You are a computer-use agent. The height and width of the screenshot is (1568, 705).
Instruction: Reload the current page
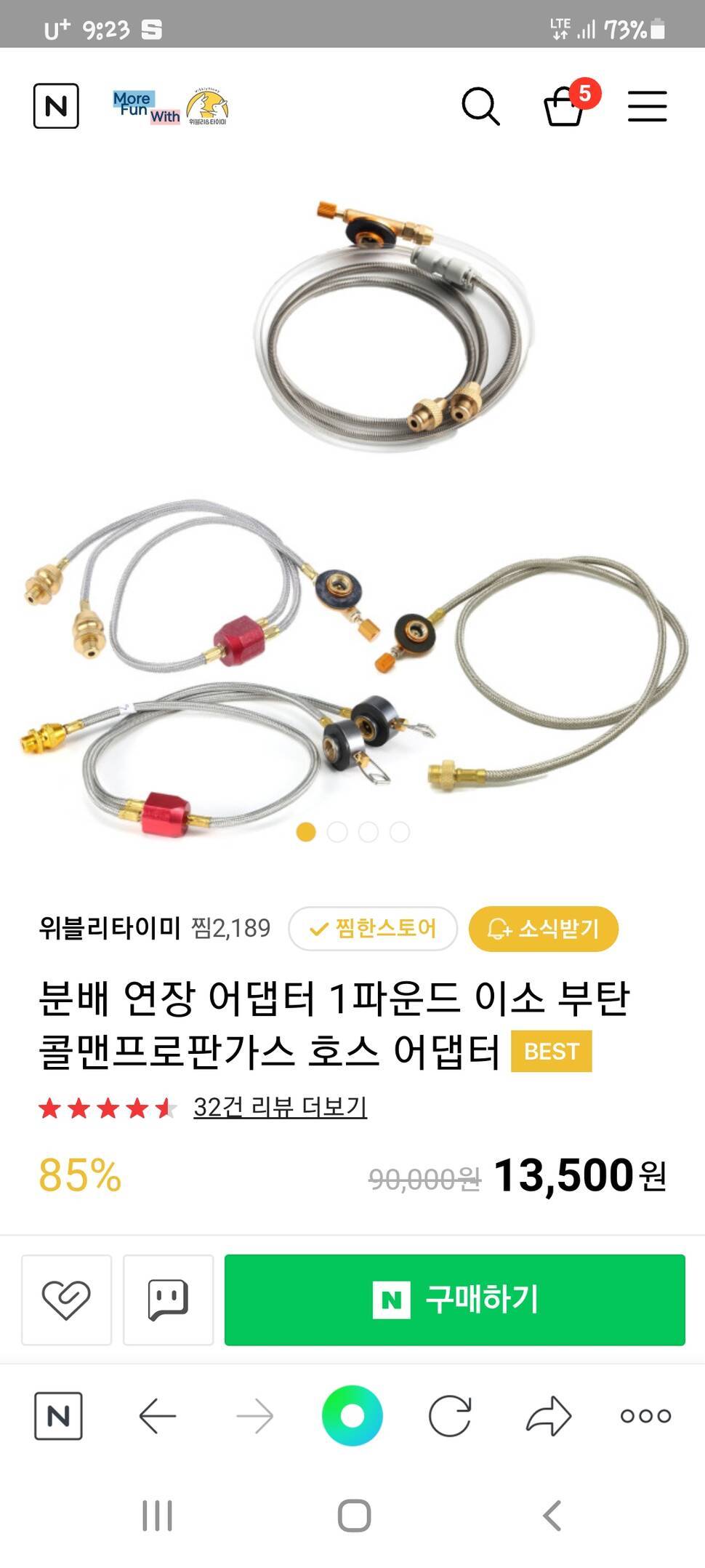(450, 1416)
